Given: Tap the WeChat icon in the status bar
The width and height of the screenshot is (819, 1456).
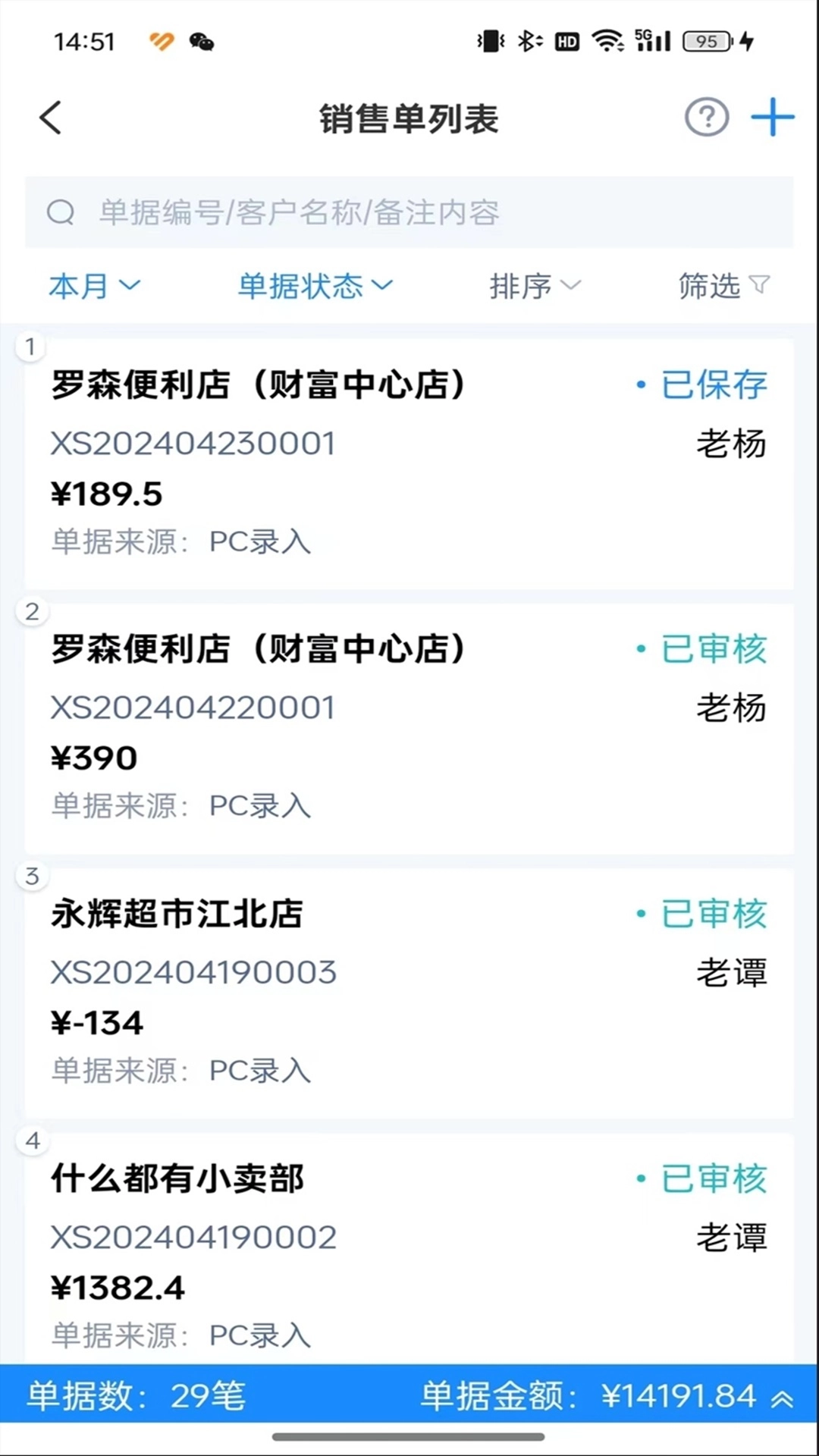Looking at the screenshot, I should click(x=199, y=42).
